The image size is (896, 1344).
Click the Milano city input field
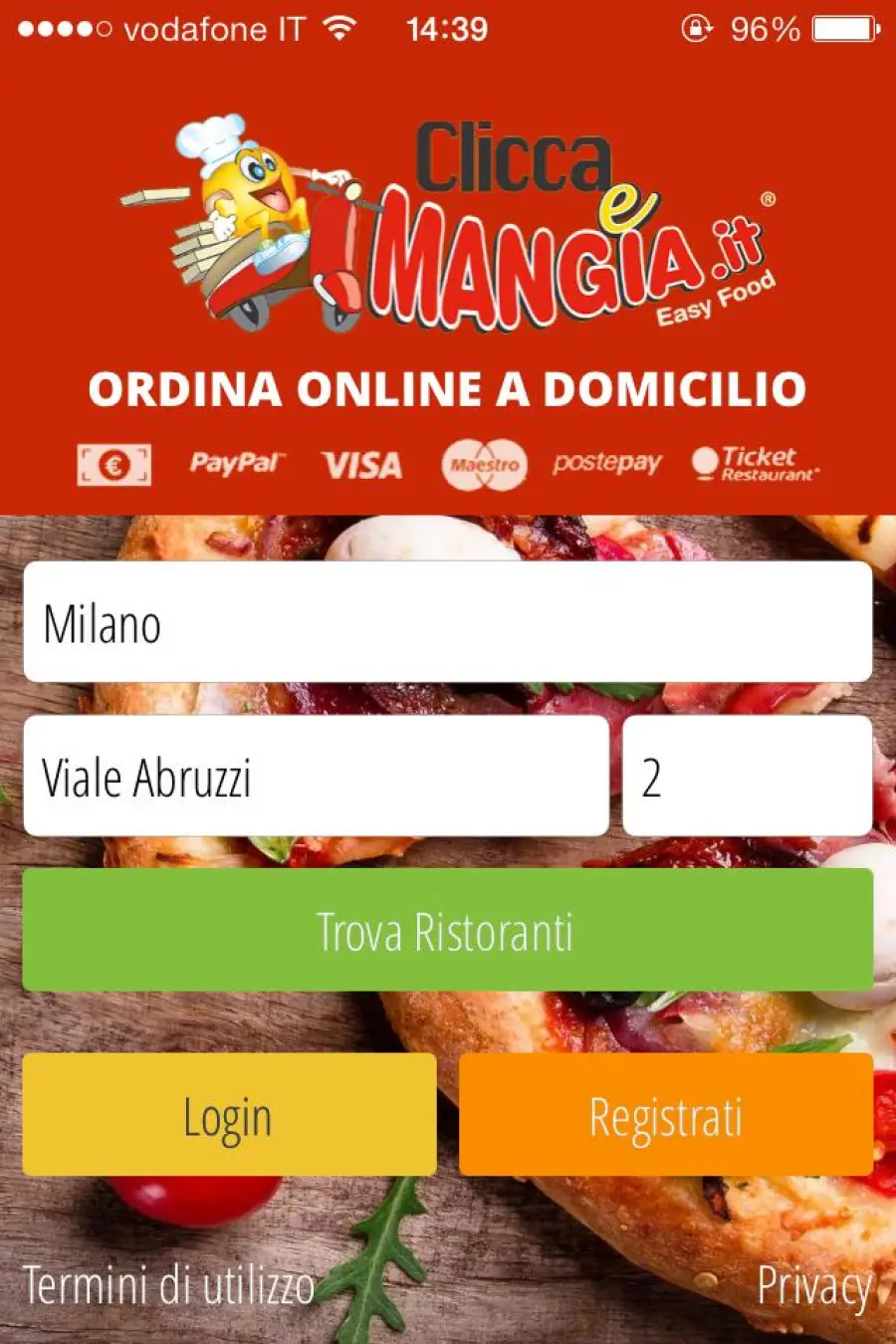pos(448,622)
